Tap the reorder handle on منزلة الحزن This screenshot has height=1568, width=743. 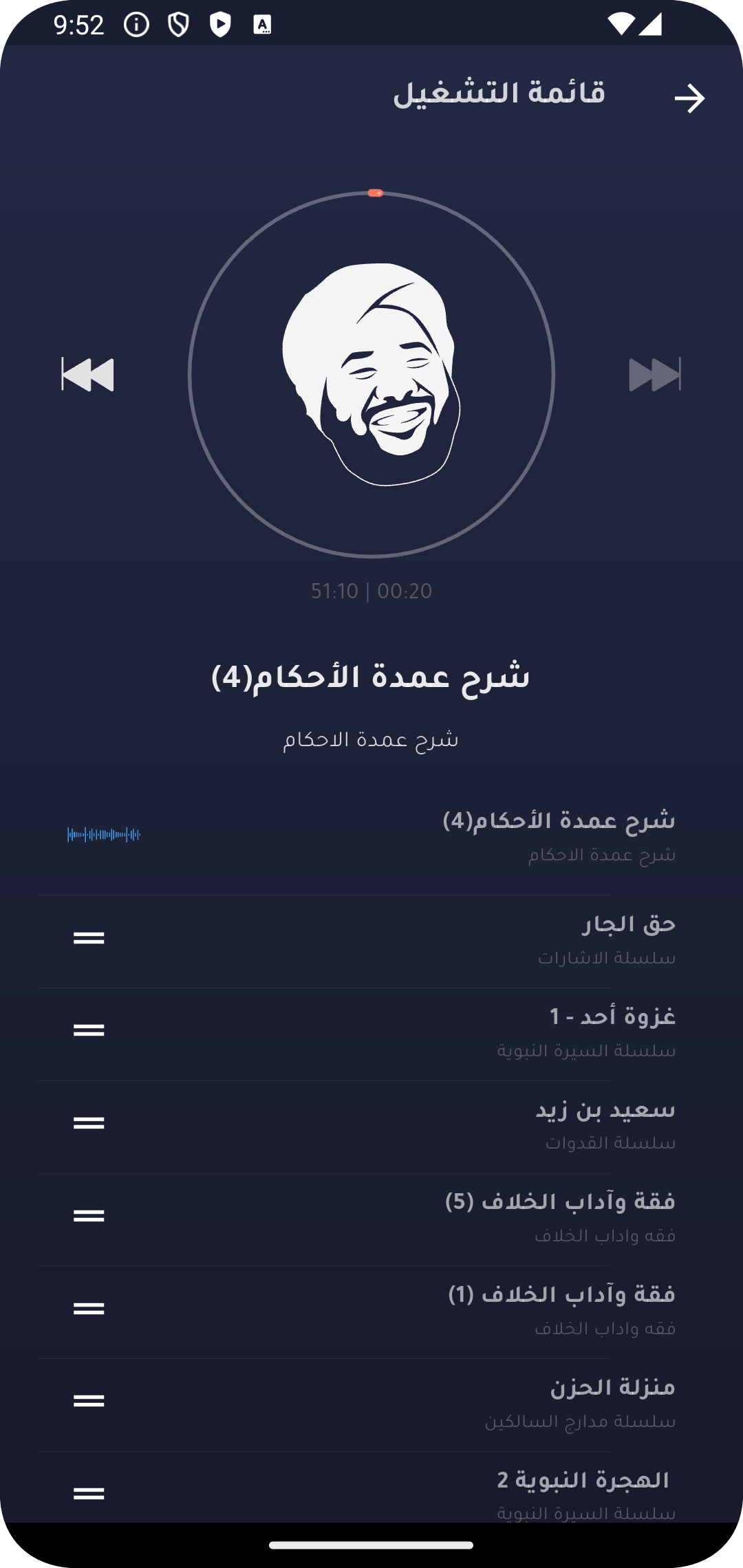pyautogui.click(x=89, y=1401)
